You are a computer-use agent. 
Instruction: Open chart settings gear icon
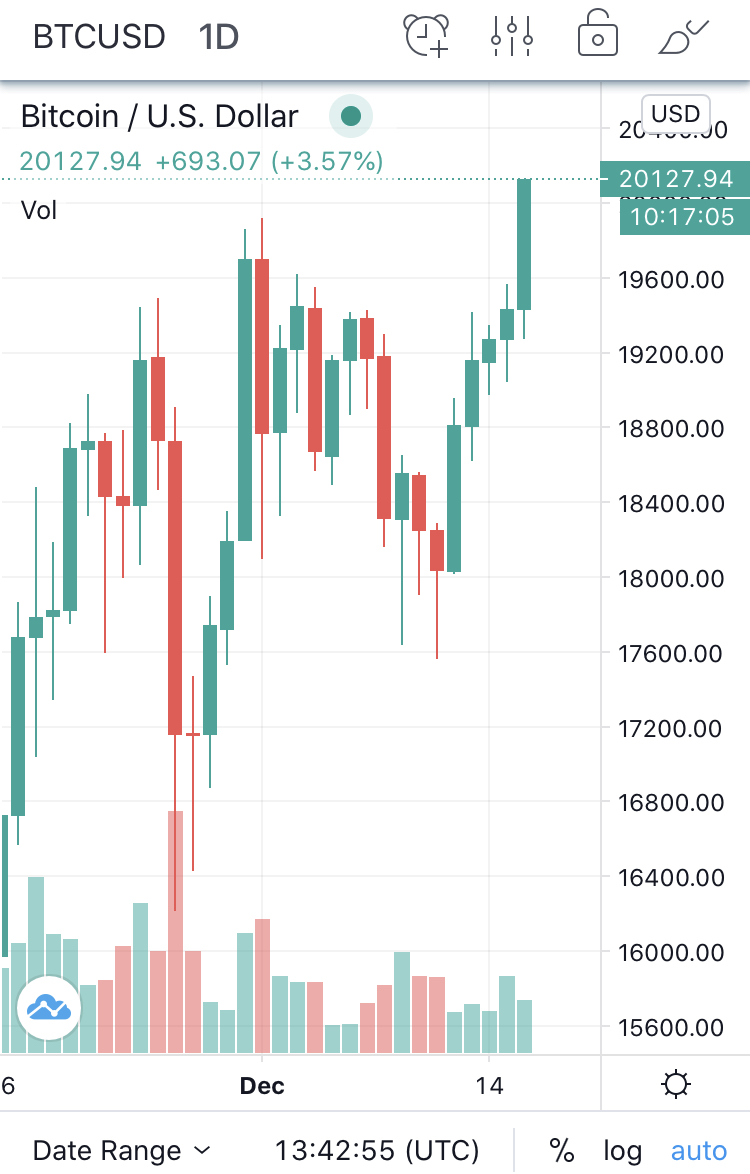point(676,1084)
